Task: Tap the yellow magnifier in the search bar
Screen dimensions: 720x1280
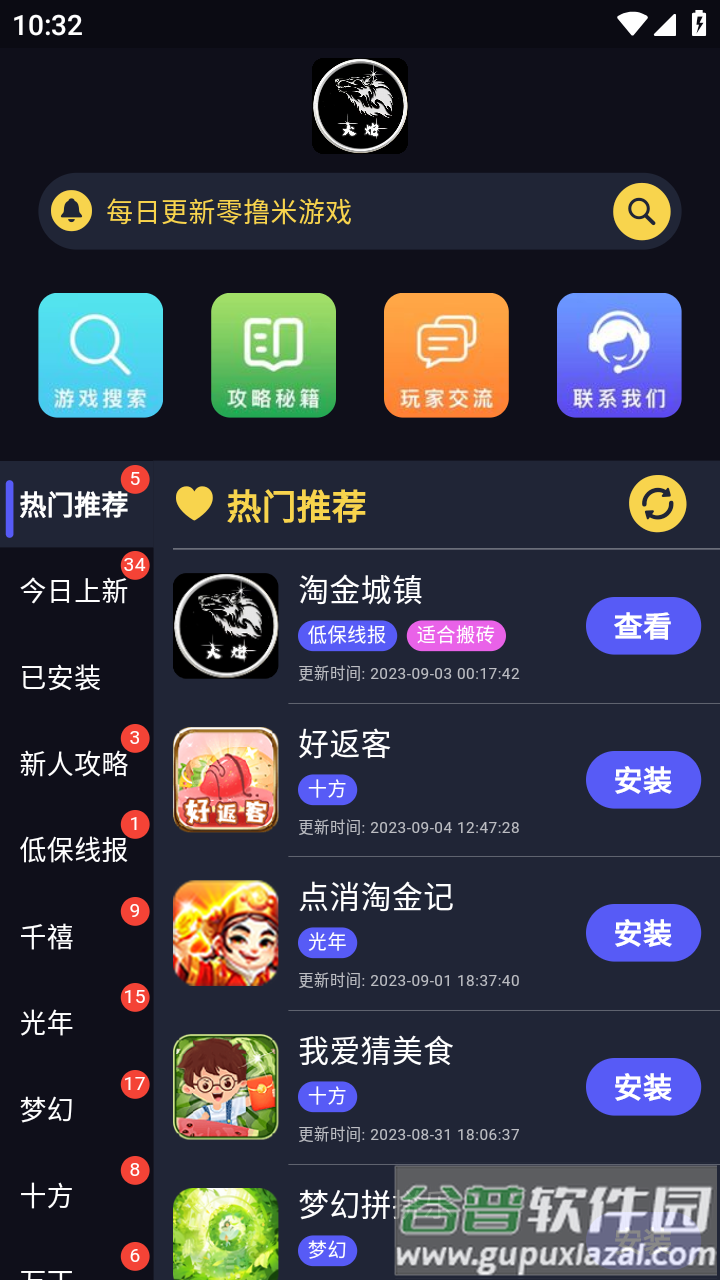Action: tap(640, 211)
